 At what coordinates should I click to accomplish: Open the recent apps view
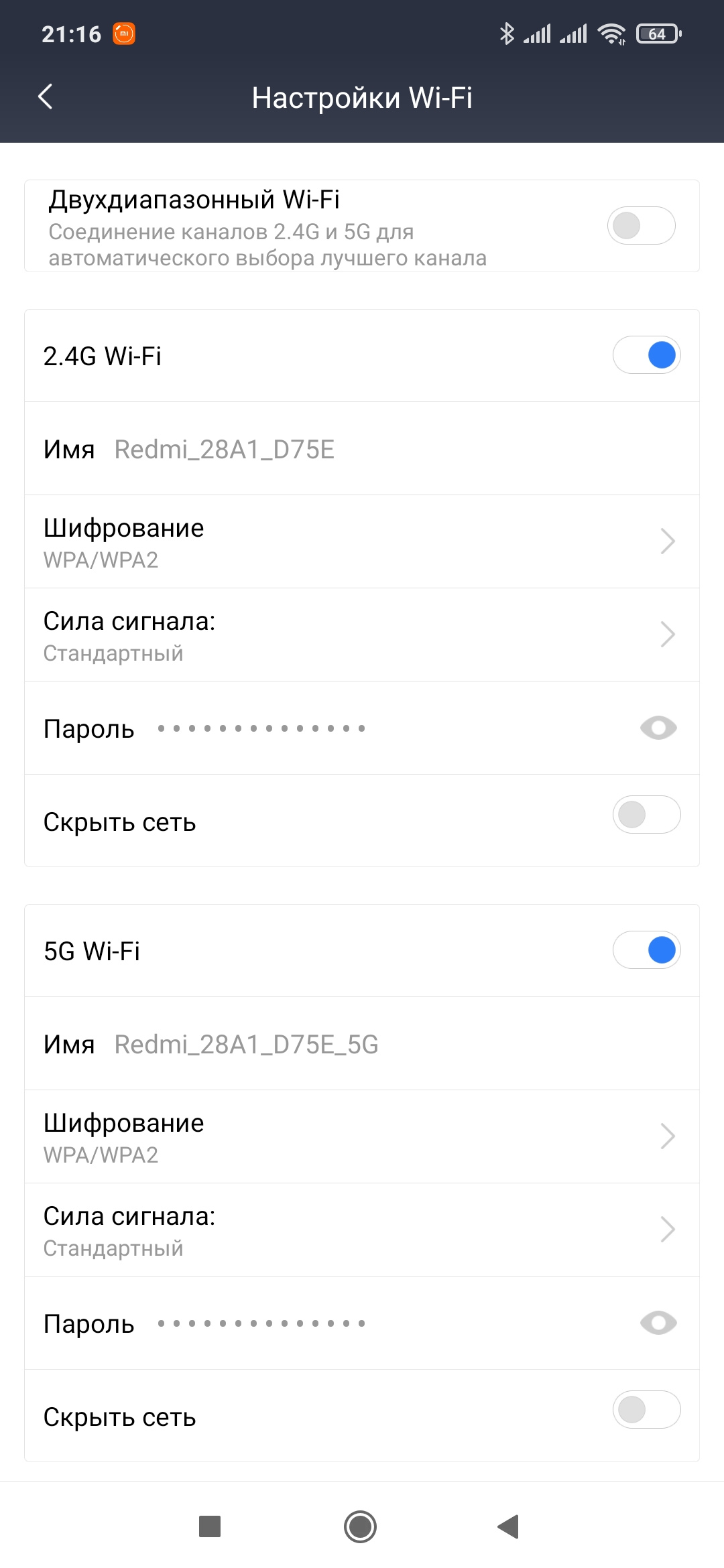click(x=210, y=1527)
